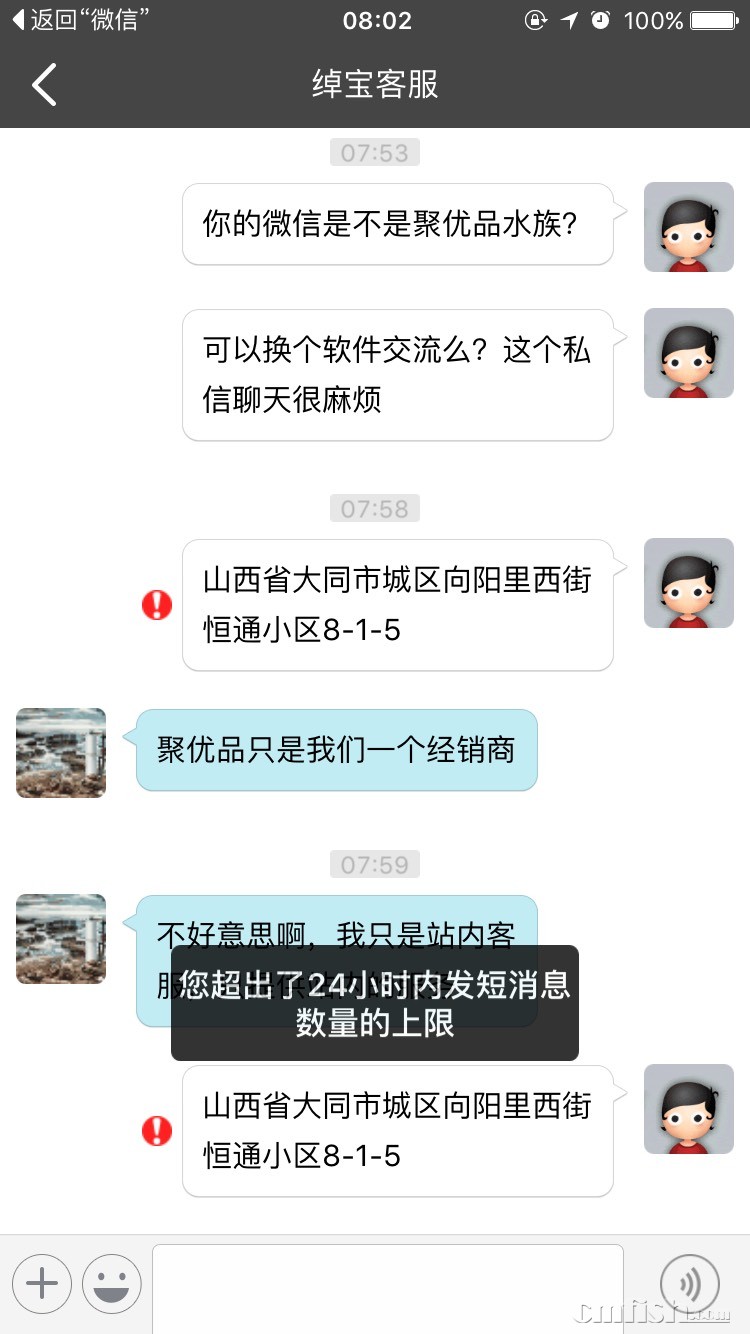Open the emoji picker

point(112,1283)
